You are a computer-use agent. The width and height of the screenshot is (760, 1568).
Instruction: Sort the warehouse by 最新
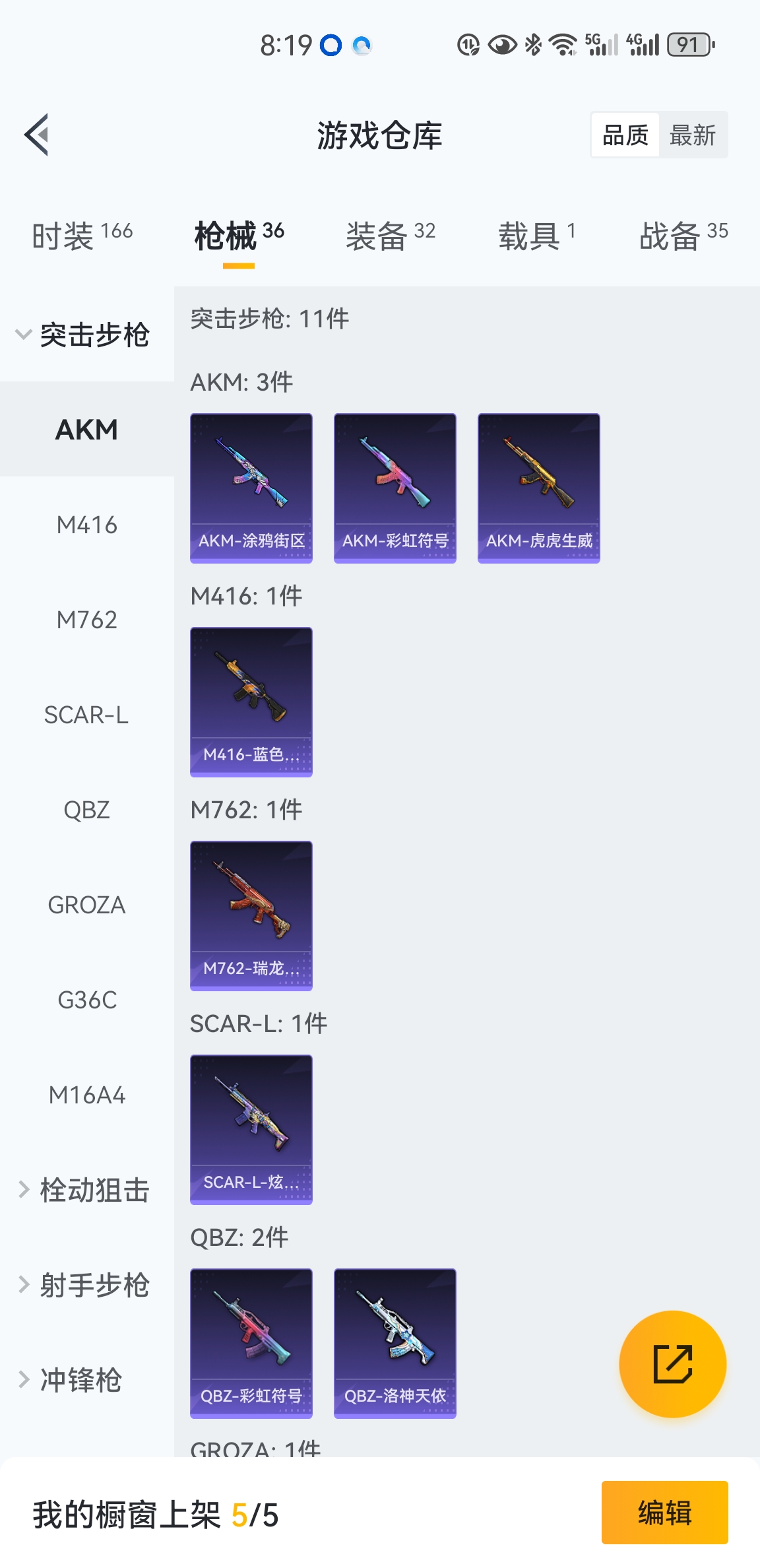pyautogui.click(x=692, y=135)
